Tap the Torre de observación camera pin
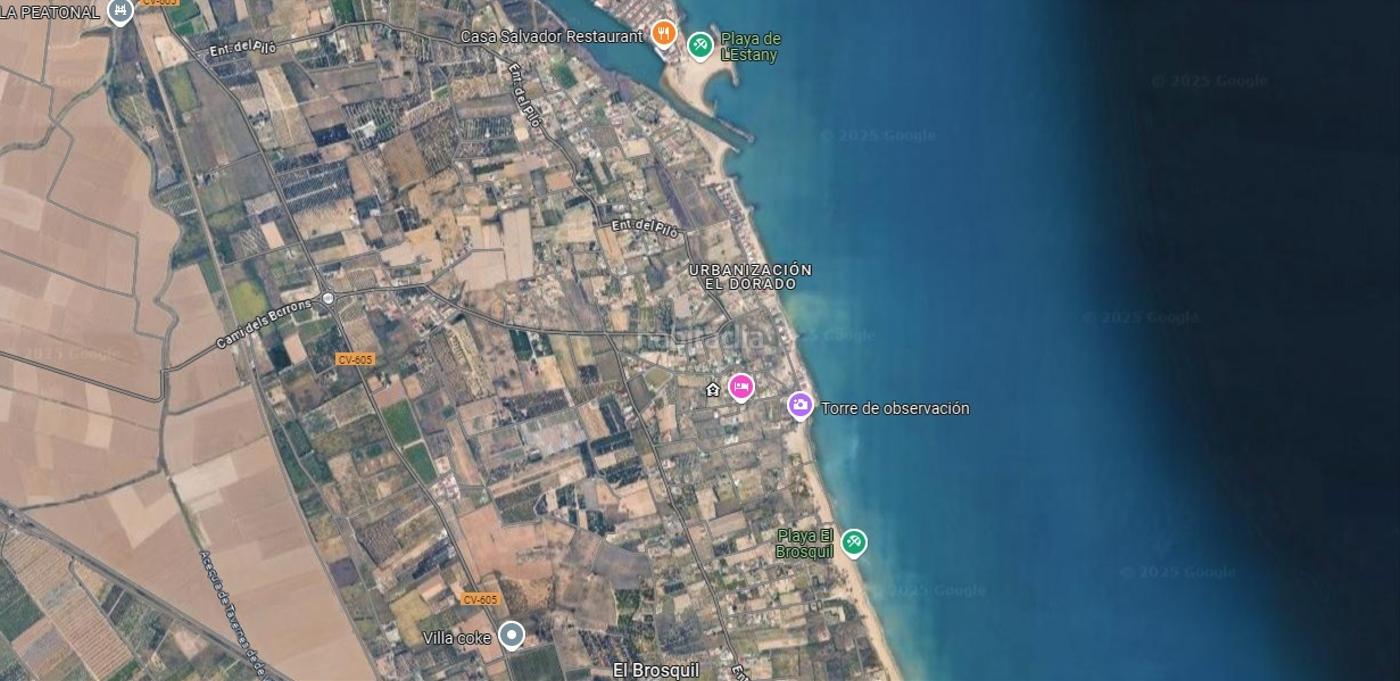Viewport: 1400px width, 681px height. point(799,405)
